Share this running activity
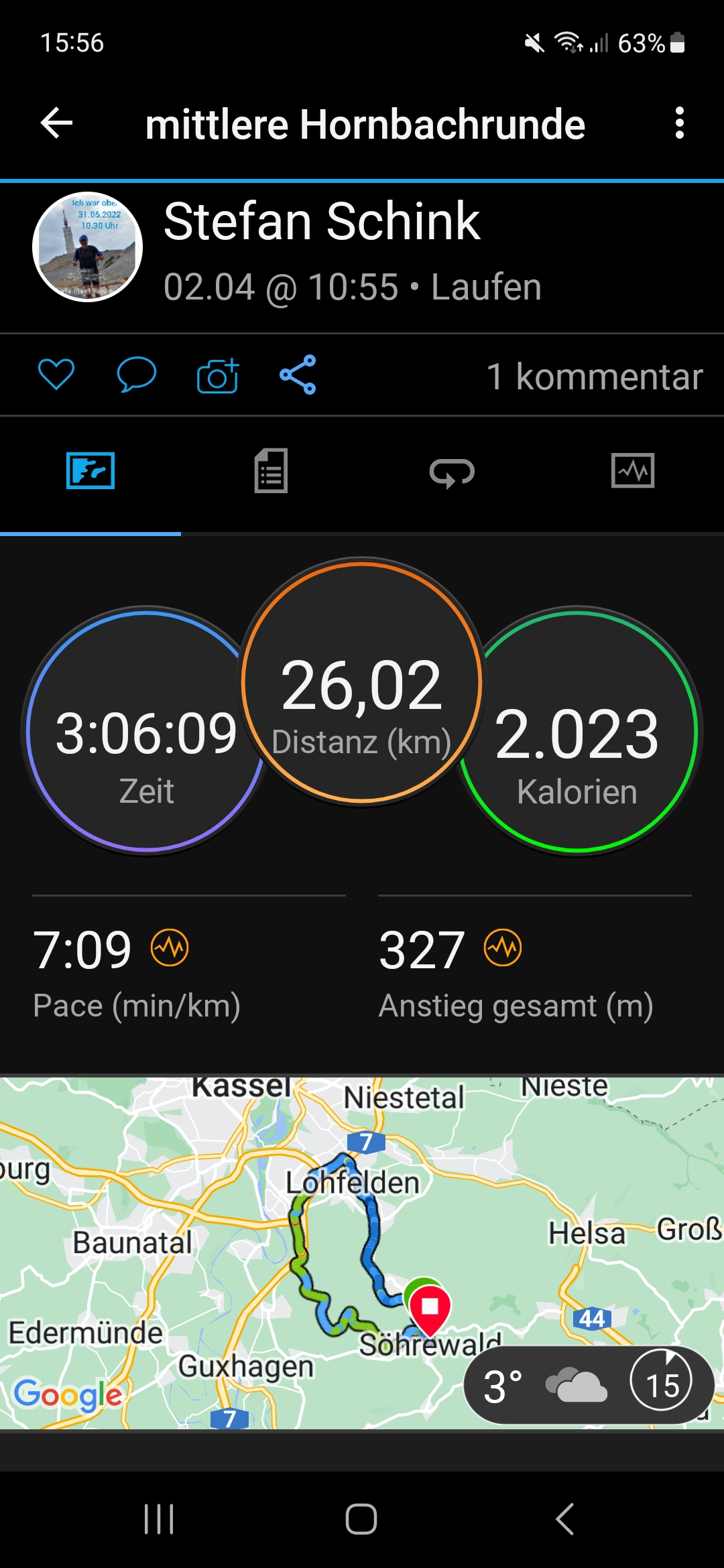 298,375
